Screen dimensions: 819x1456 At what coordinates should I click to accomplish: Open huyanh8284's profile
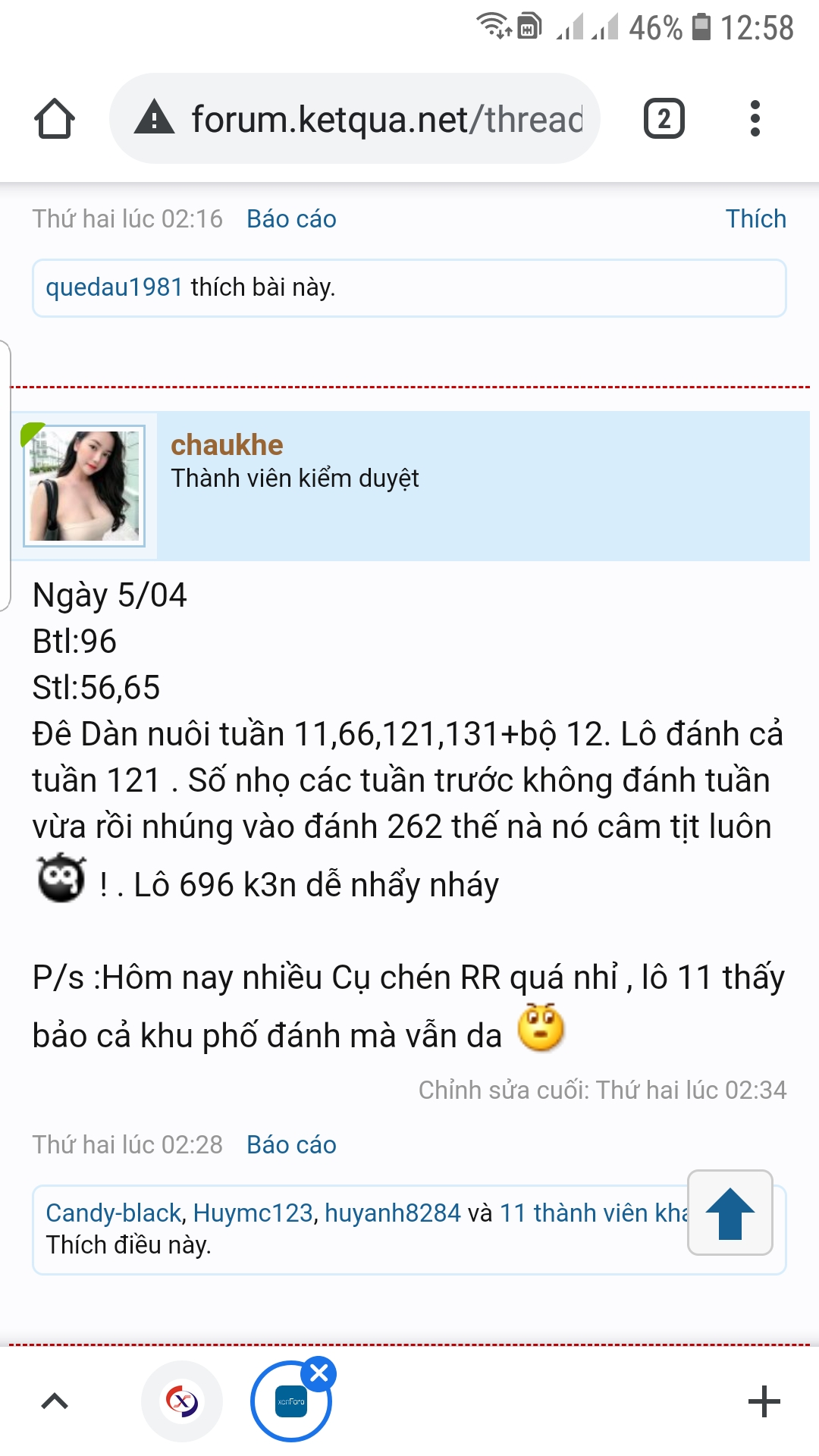pyautogui.click(x=393, y=1213)
